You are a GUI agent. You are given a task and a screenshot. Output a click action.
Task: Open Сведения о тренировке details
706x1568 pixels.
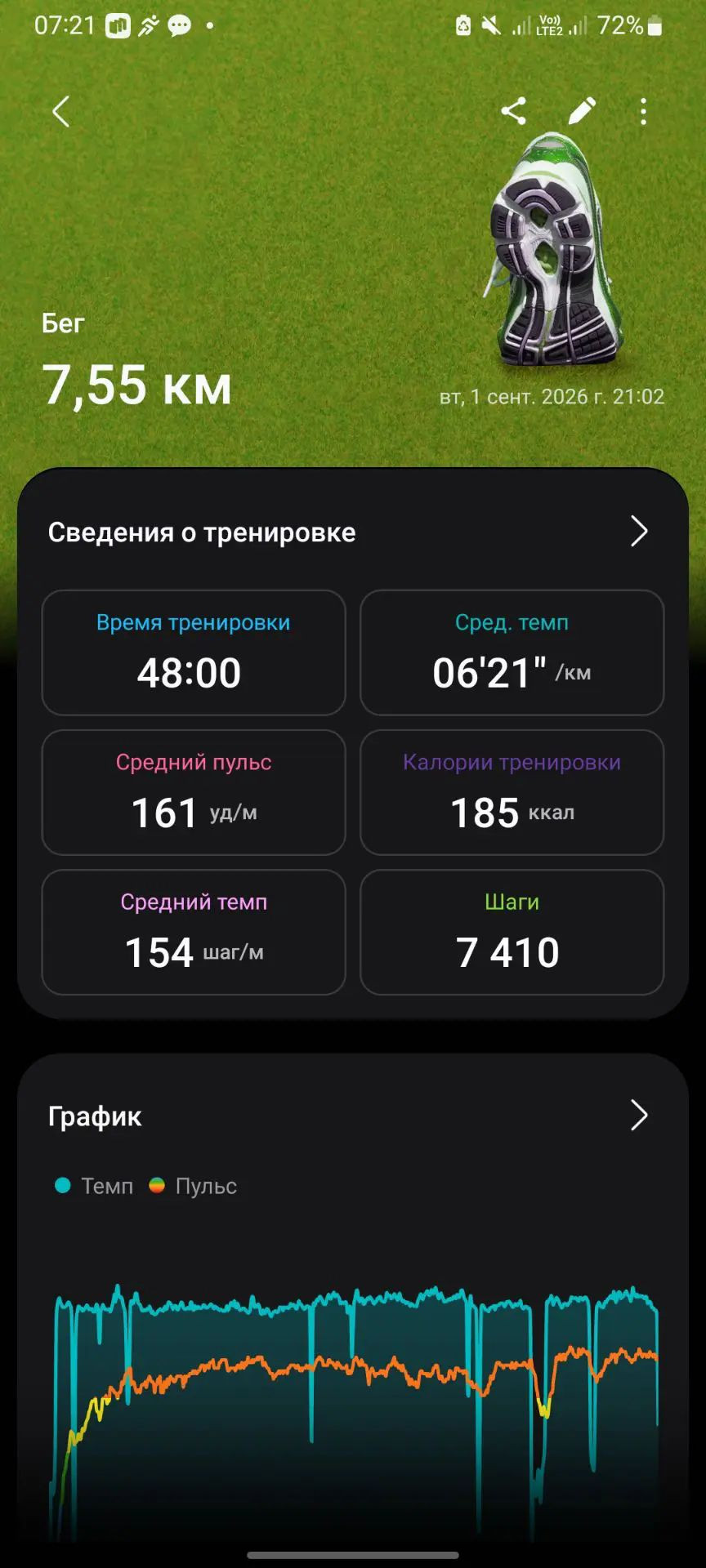click(353, 532)
